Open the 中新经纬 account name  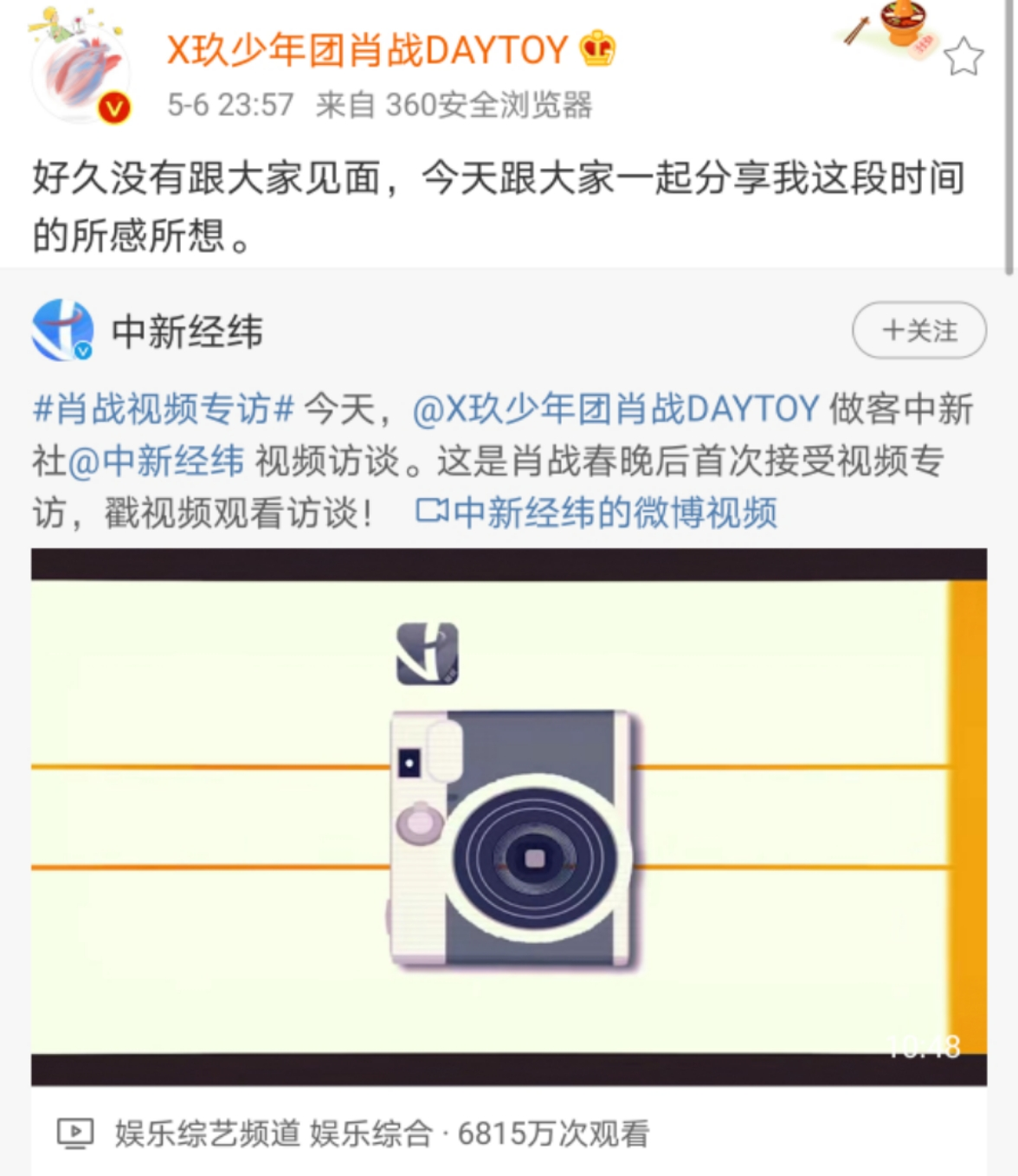[187, 332]
